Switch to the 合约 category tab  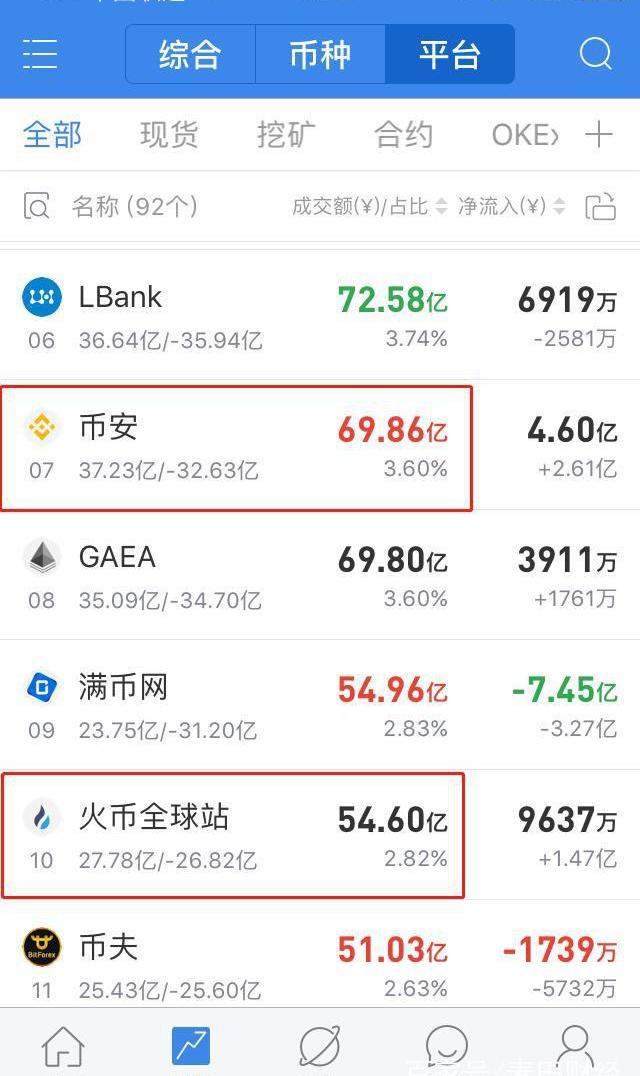coord(403,134)
